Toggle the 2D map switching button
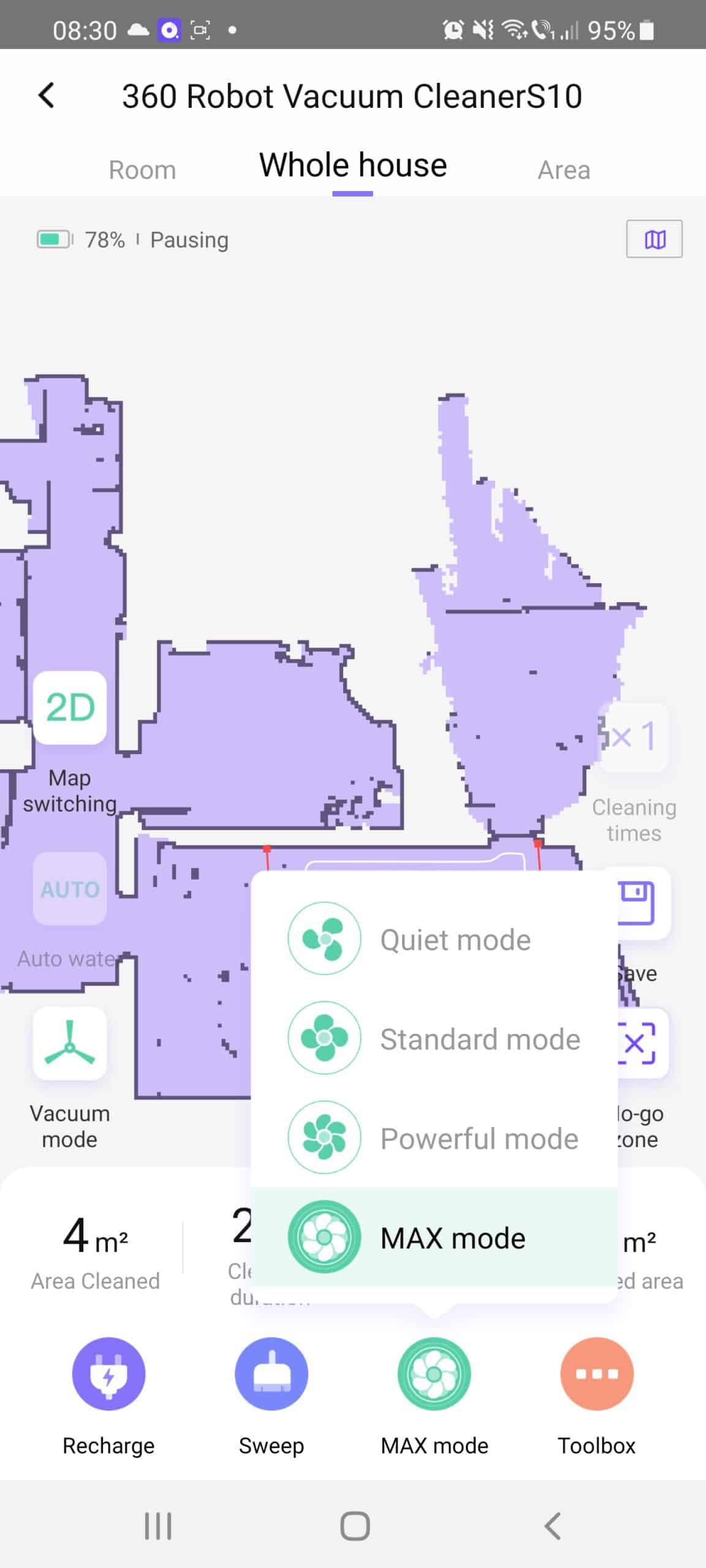The image size is (706, 1568). [x=70, y=707]
